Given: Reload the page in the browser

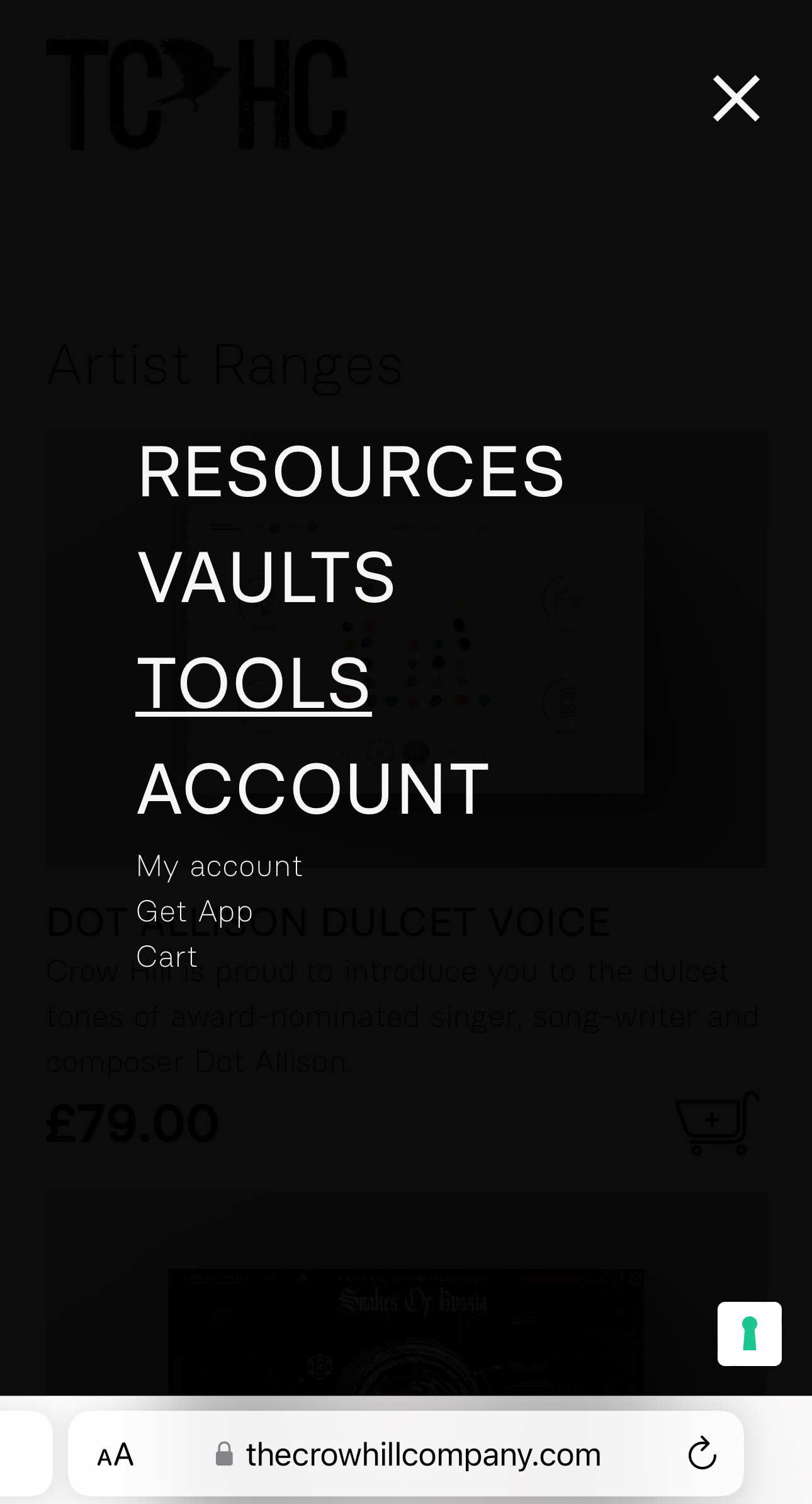Looking at the screenshot, I should (x=702, y=1454).
